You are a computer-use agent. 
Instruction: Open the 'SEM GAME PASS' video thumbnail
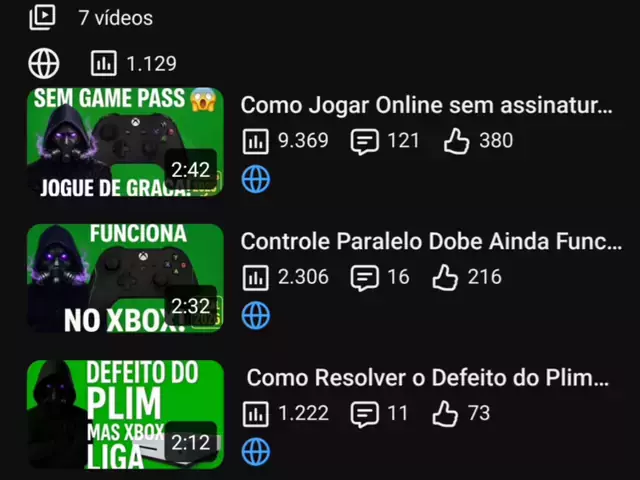click(x=125, y=143)
